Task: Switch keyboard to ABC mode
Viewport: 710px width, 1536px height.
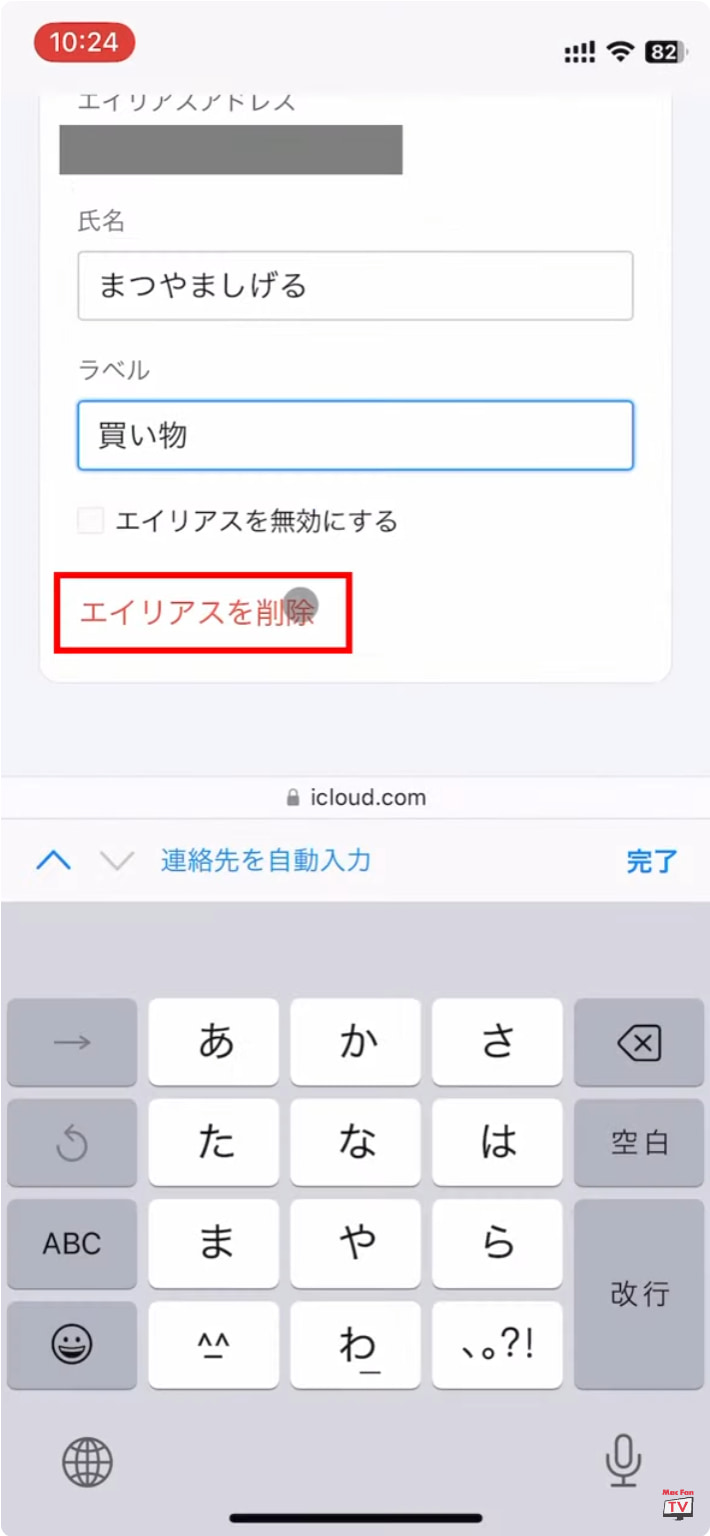Action: pos(72,1244)
